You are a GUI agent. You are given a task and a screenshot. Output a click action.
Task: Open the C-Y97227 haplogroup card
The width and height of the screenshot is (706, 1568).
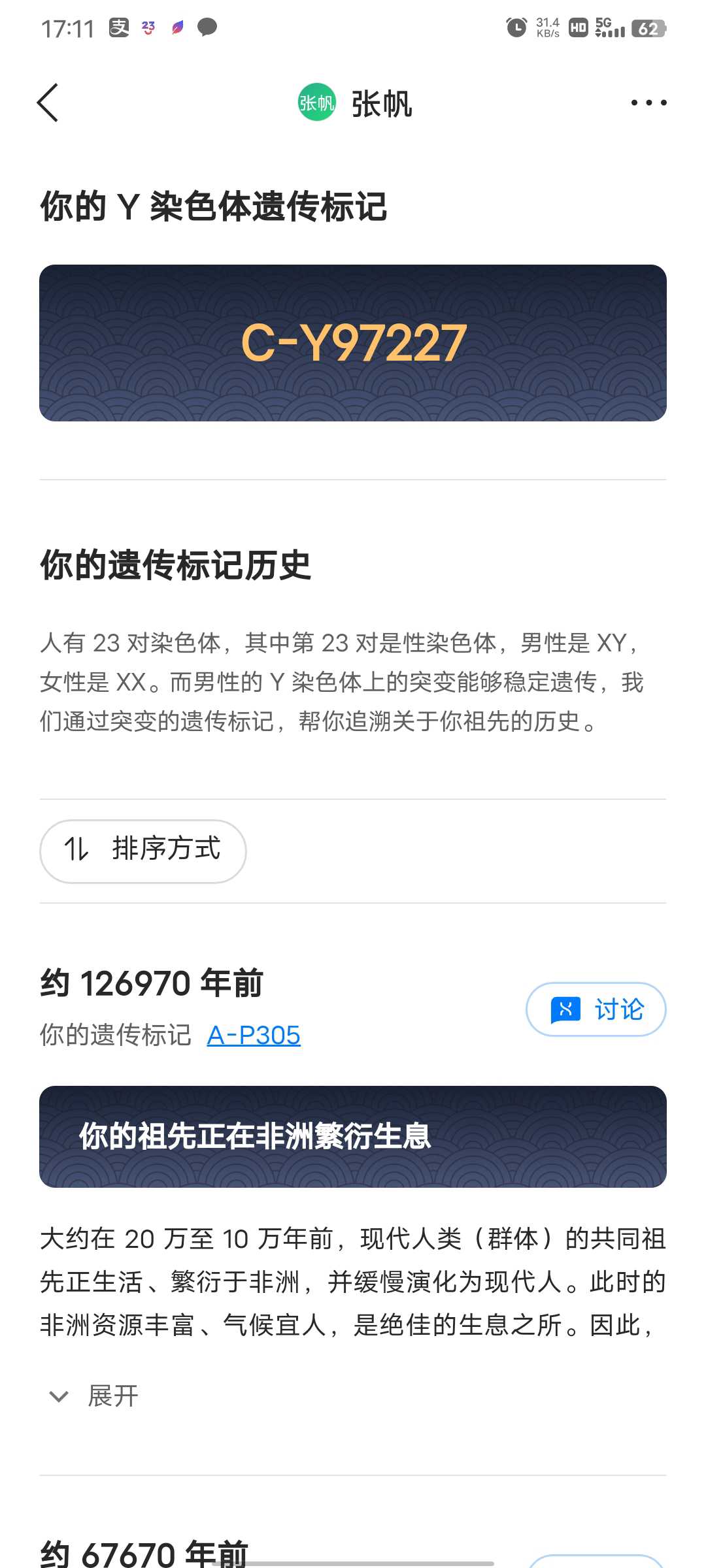coord(353,343)
